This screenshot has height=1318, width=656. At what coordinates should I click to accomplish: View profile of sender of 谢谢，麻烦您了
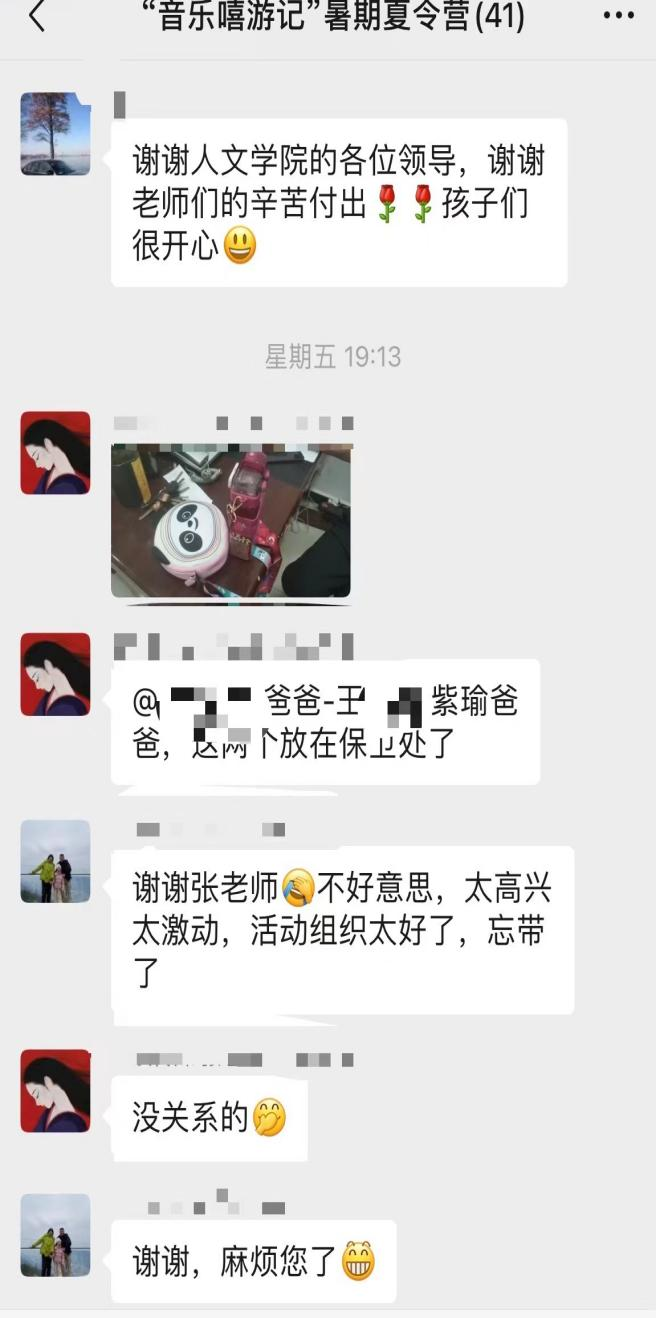56,1235
